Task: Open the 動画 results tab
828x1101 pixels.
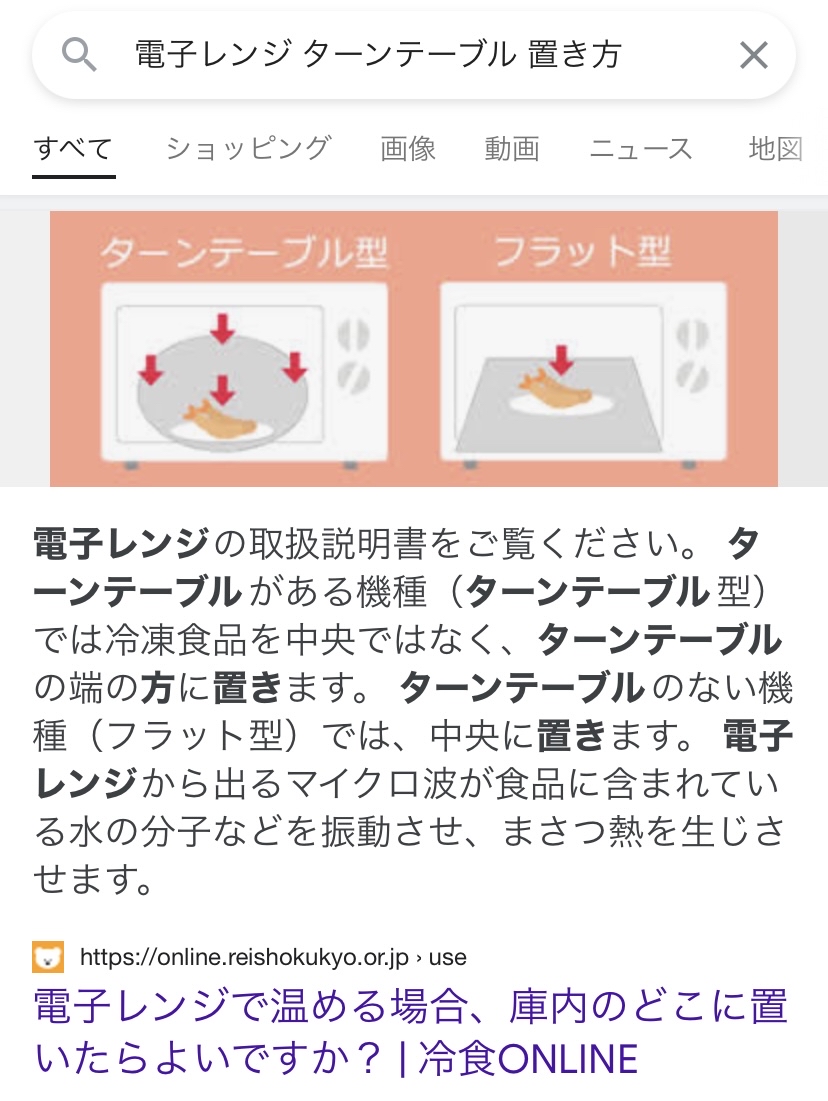Action: point(512,150)
